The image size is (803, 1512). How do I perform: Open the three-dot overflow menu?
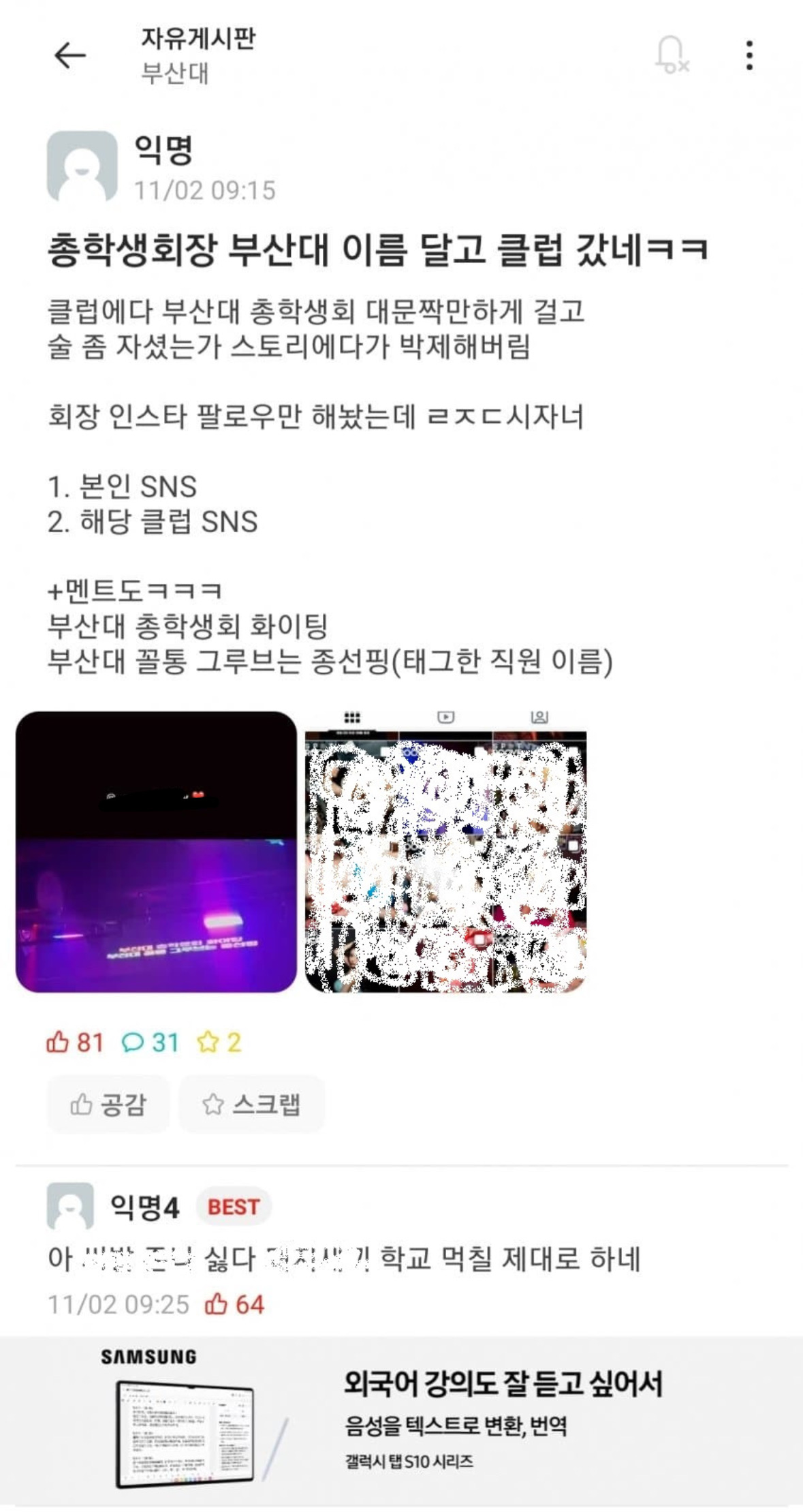click(x=749, y=55)
